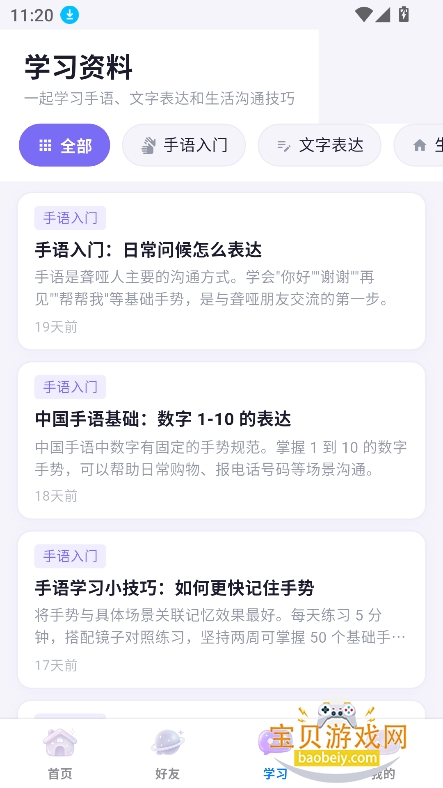Open article 日常问候怎么表达
This screenshot has height=788, width=443.
[x=222, y=271]
